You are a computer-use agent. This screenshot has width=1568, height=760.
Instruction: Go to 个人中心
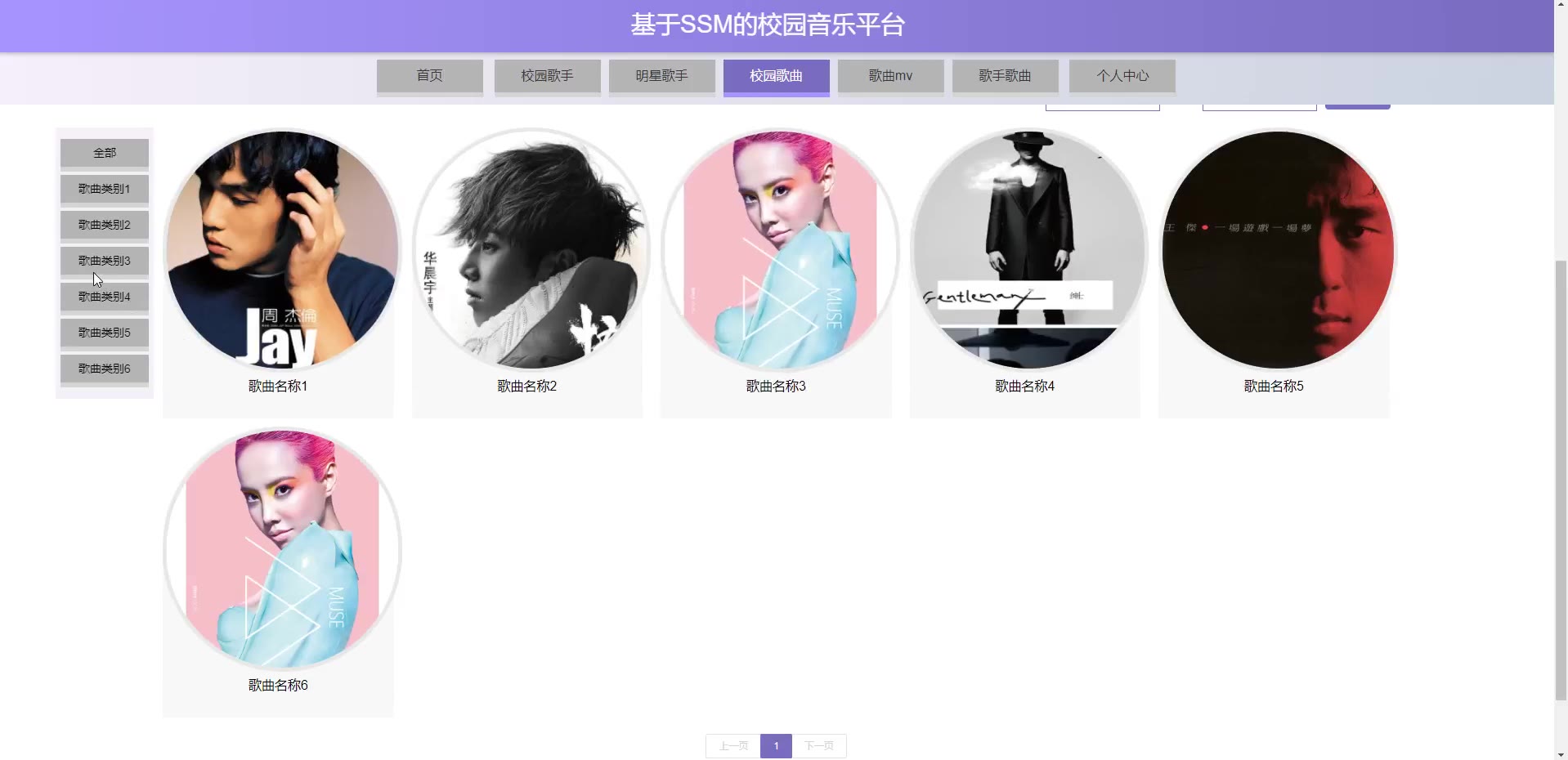[1122, 76]
